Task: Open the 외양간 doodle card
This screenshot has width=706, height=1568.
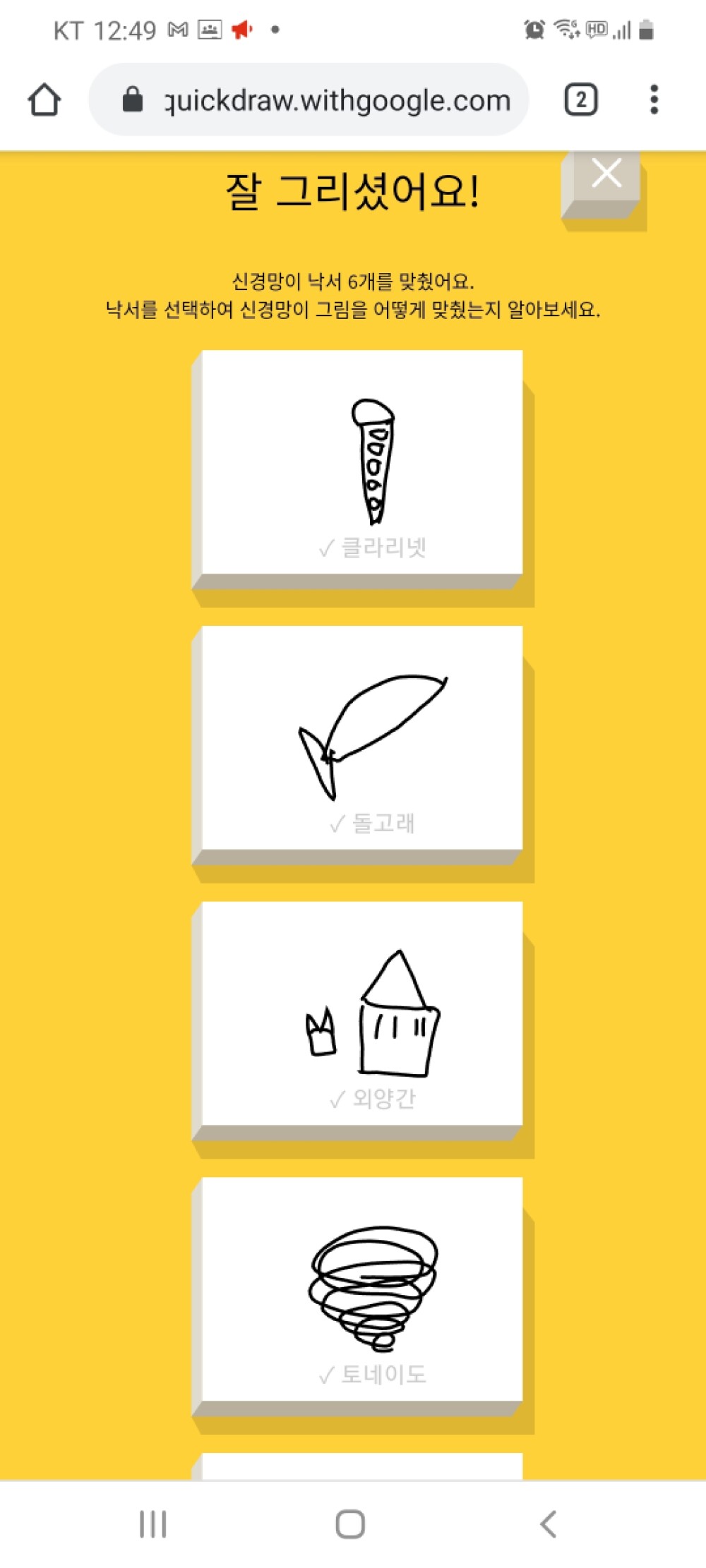Action: coord(362,1020)
